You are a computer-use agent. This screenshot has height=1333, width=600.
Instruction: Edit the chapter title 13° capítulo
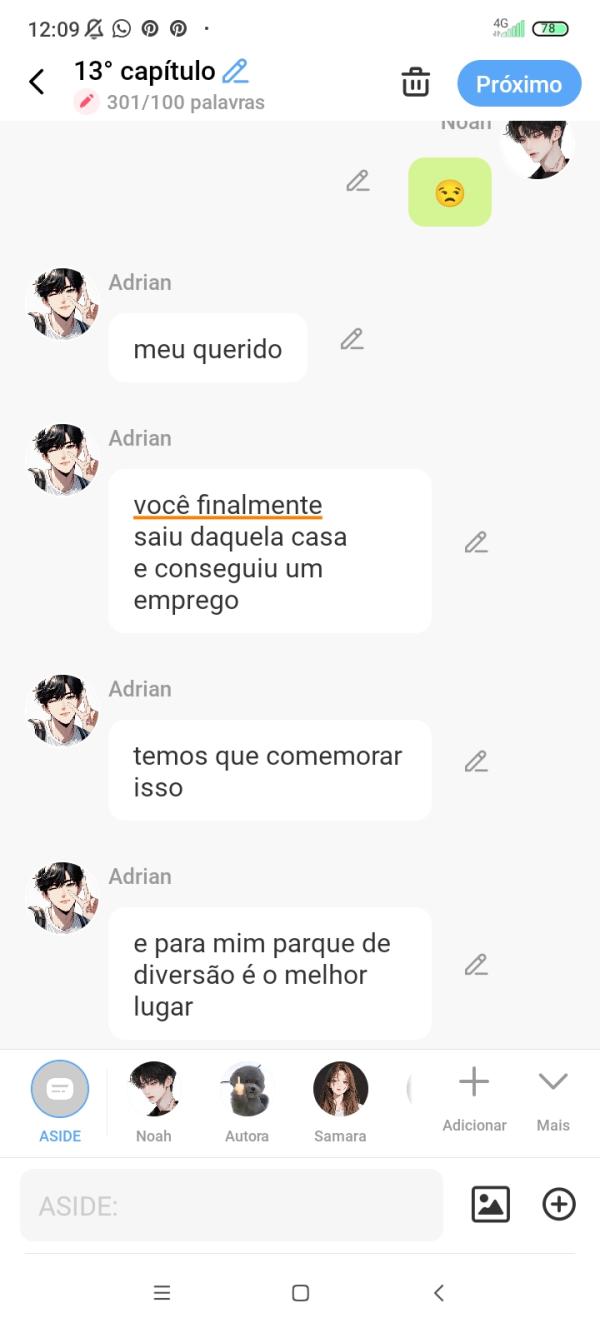[235, 71]
